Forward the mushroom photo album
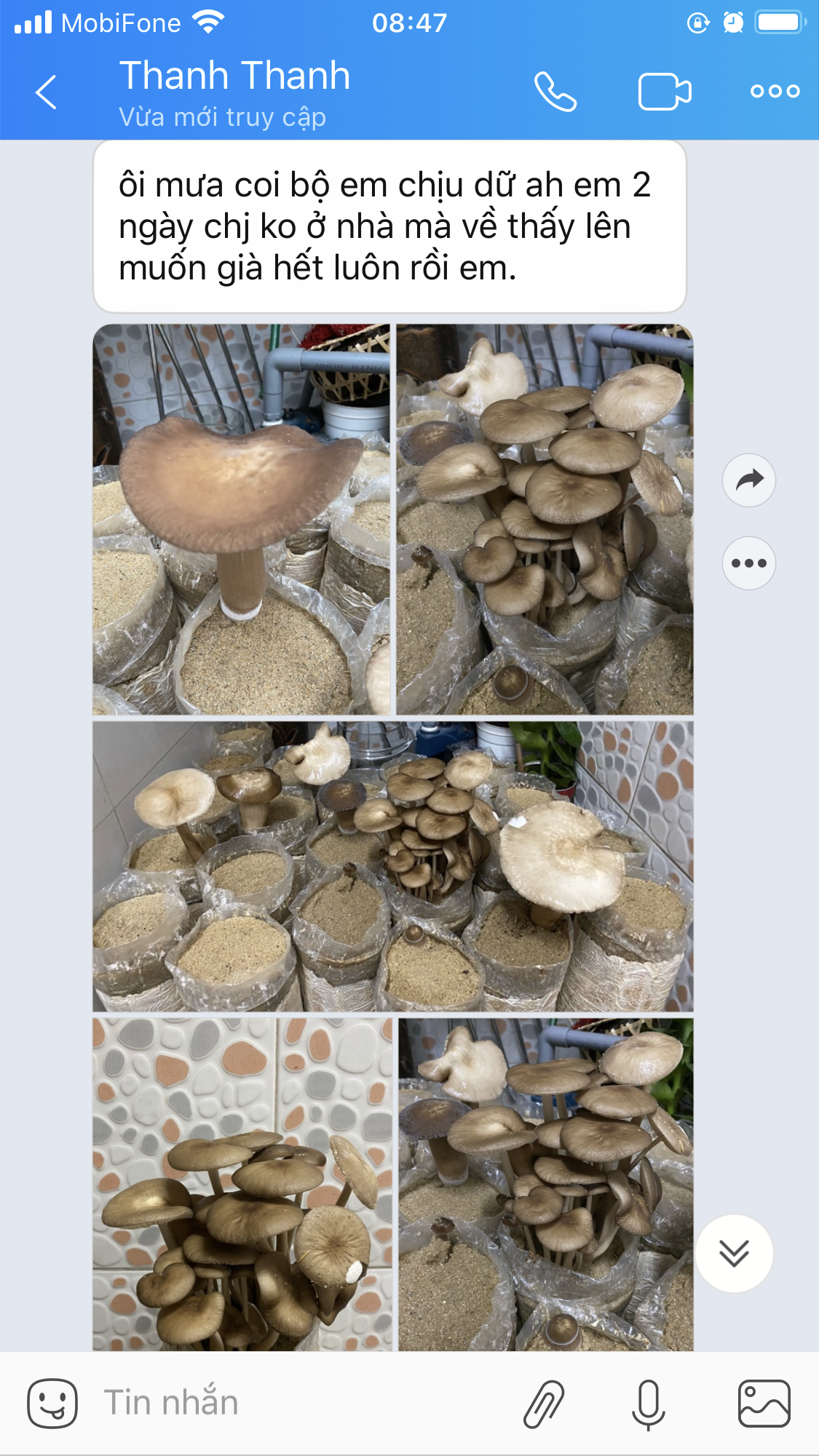Viewport: 819px width, 1456px height. (748, 480)
